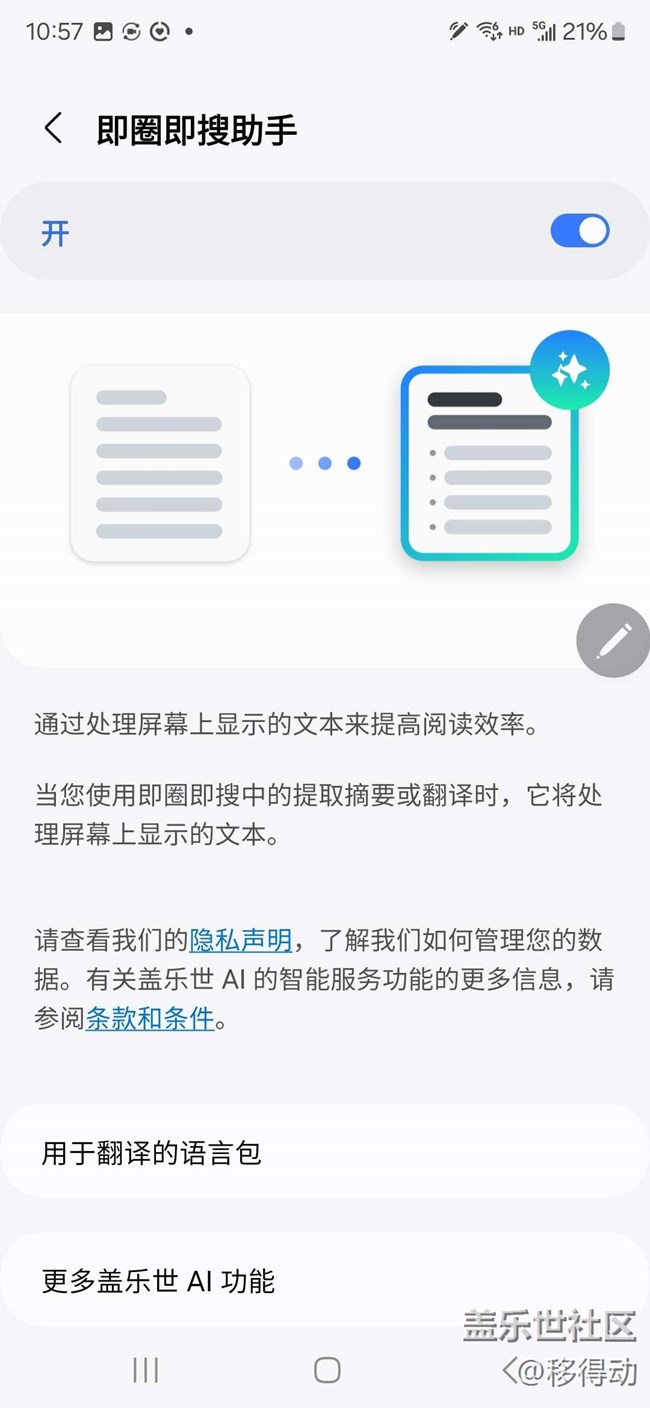Screen dimensions: 650x1408
Task: Open the 条款和条件 link
Action: pos(150,1019)
